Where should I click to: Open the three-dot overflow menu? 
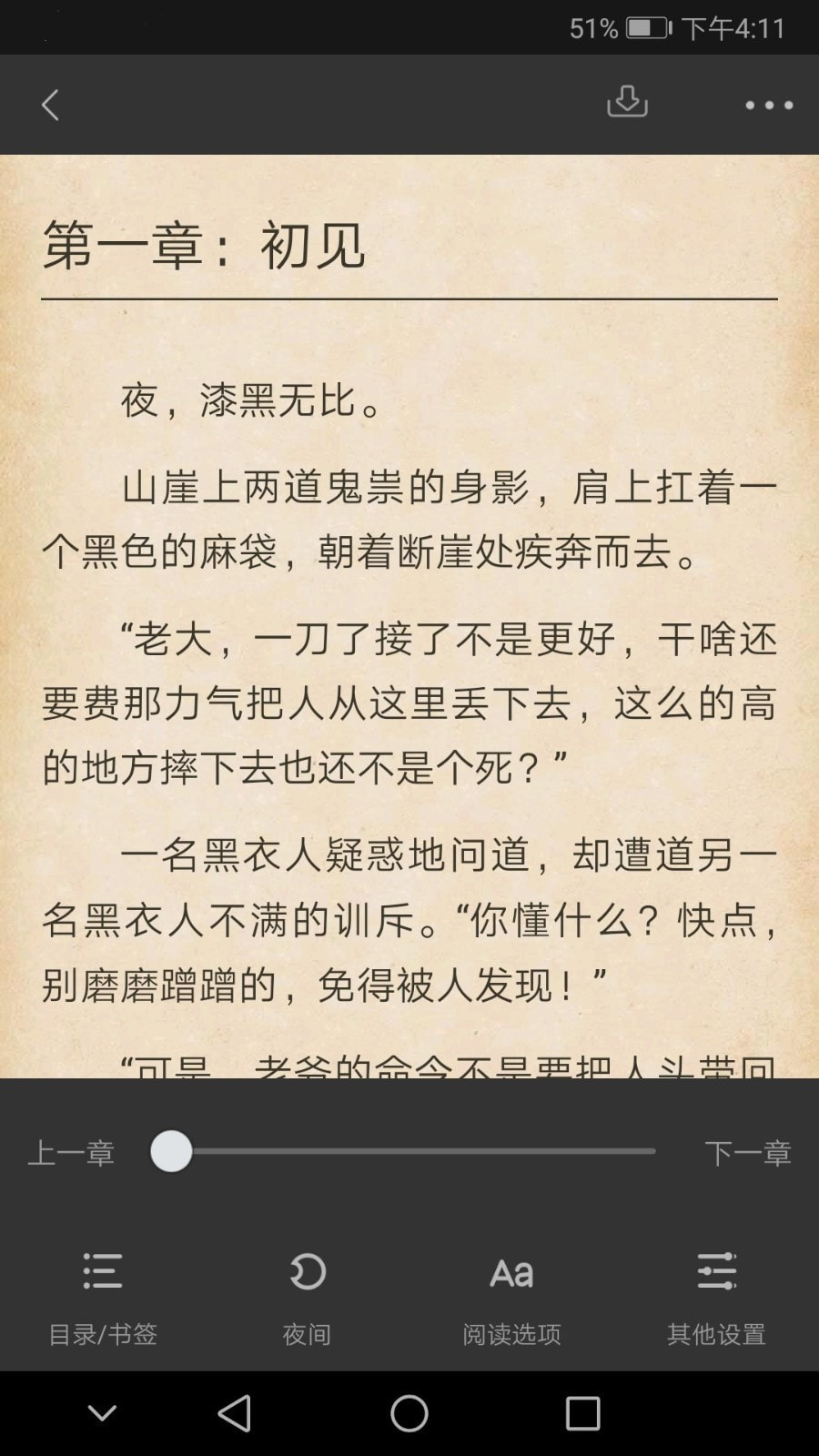point(769,106)
